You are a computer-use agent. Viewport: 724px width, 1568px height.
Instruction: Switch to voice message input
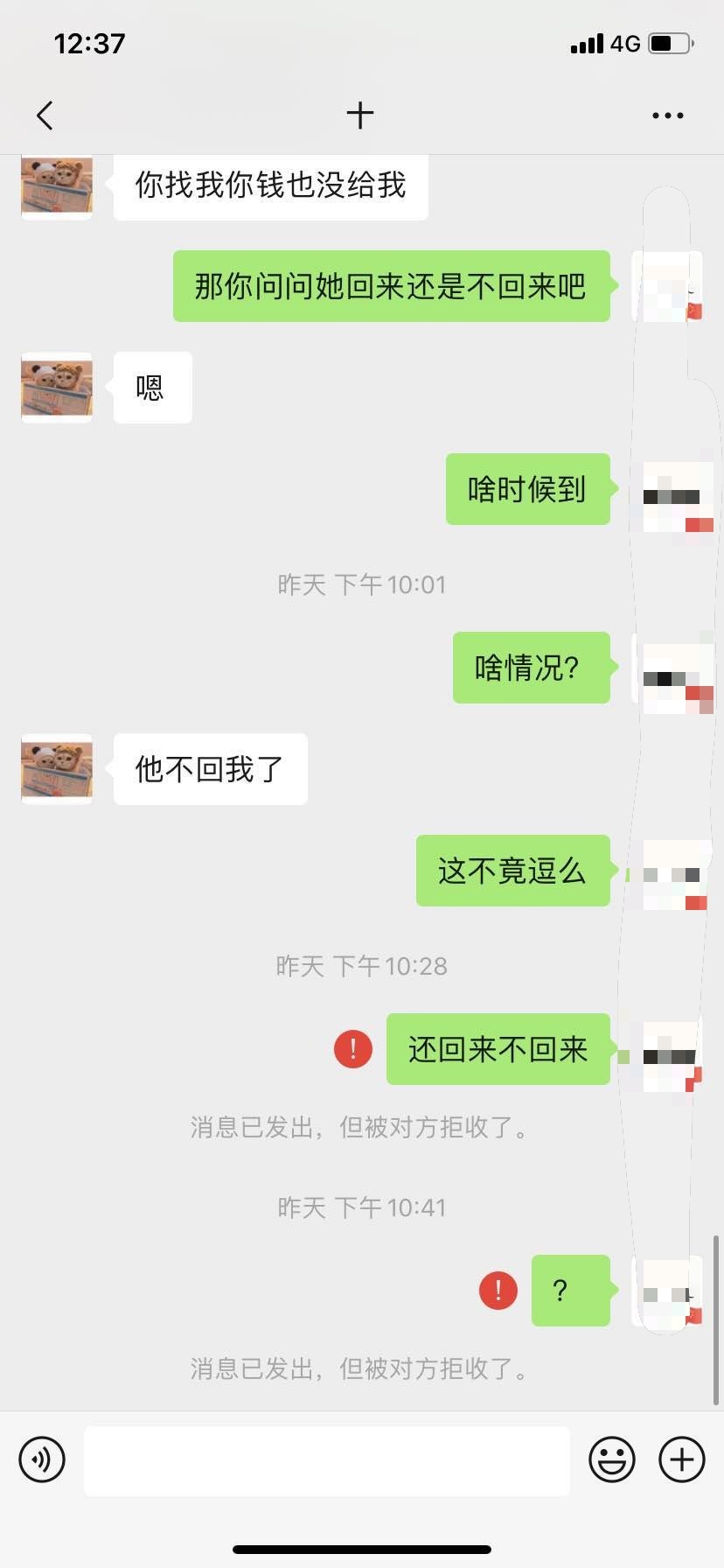point(42,1459)
